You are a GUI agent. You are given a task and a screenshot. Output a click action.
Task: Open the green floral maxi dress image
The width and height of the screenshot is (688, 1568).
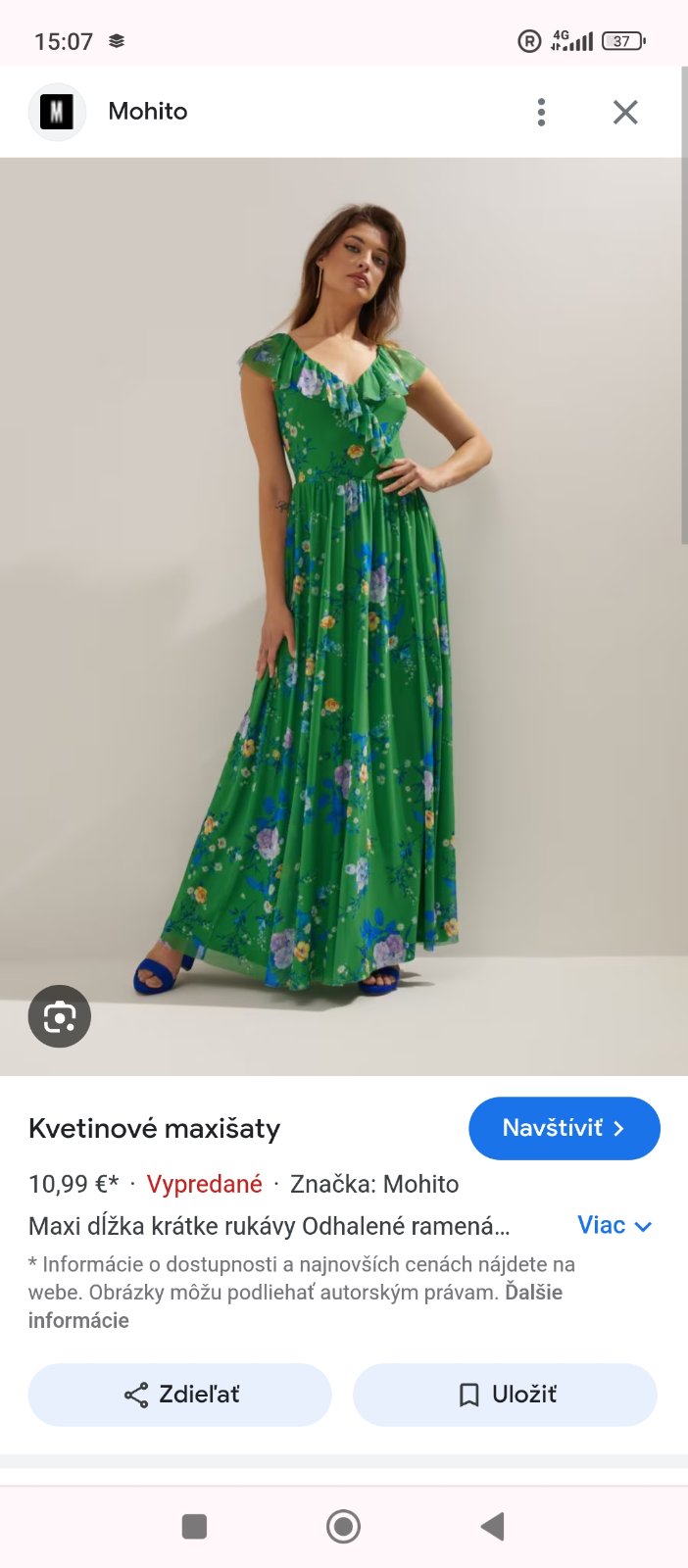point(343,617)
